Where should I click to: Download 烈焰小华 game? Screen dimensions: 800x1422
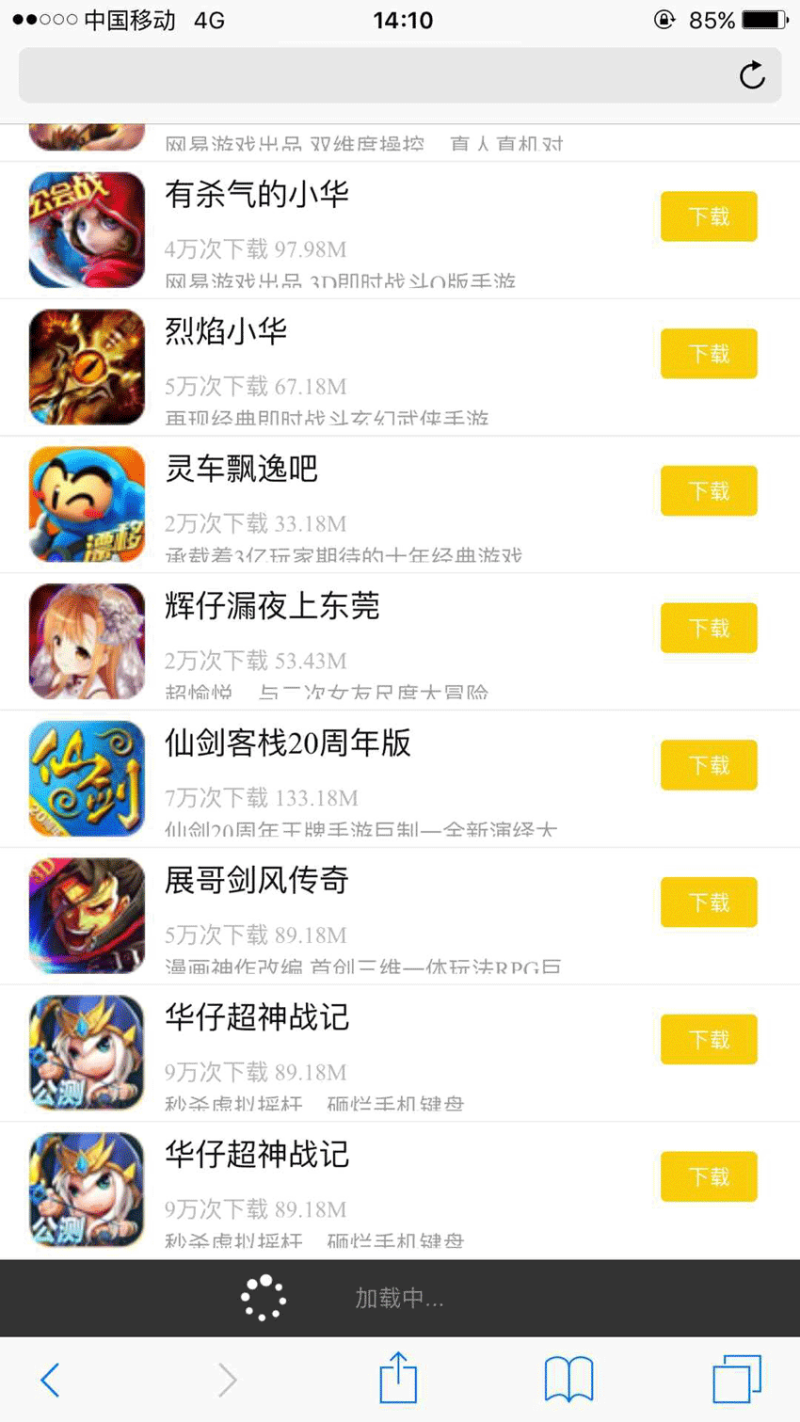pos(708,354)
